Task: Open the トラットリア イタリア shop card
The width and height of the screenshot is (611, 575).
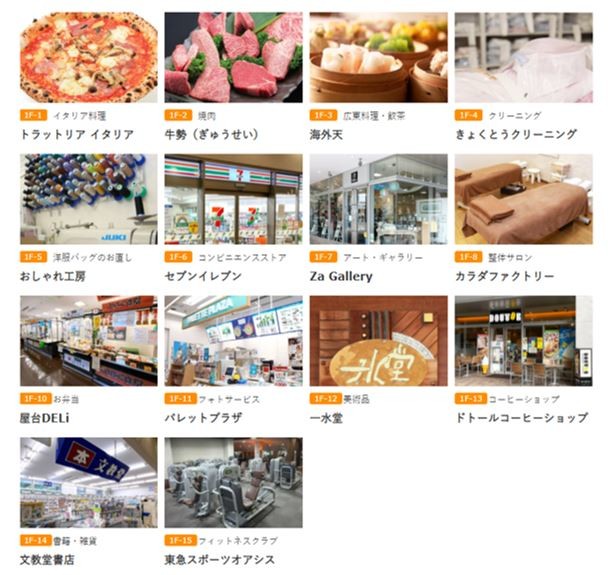Action: tap(88, 57)
